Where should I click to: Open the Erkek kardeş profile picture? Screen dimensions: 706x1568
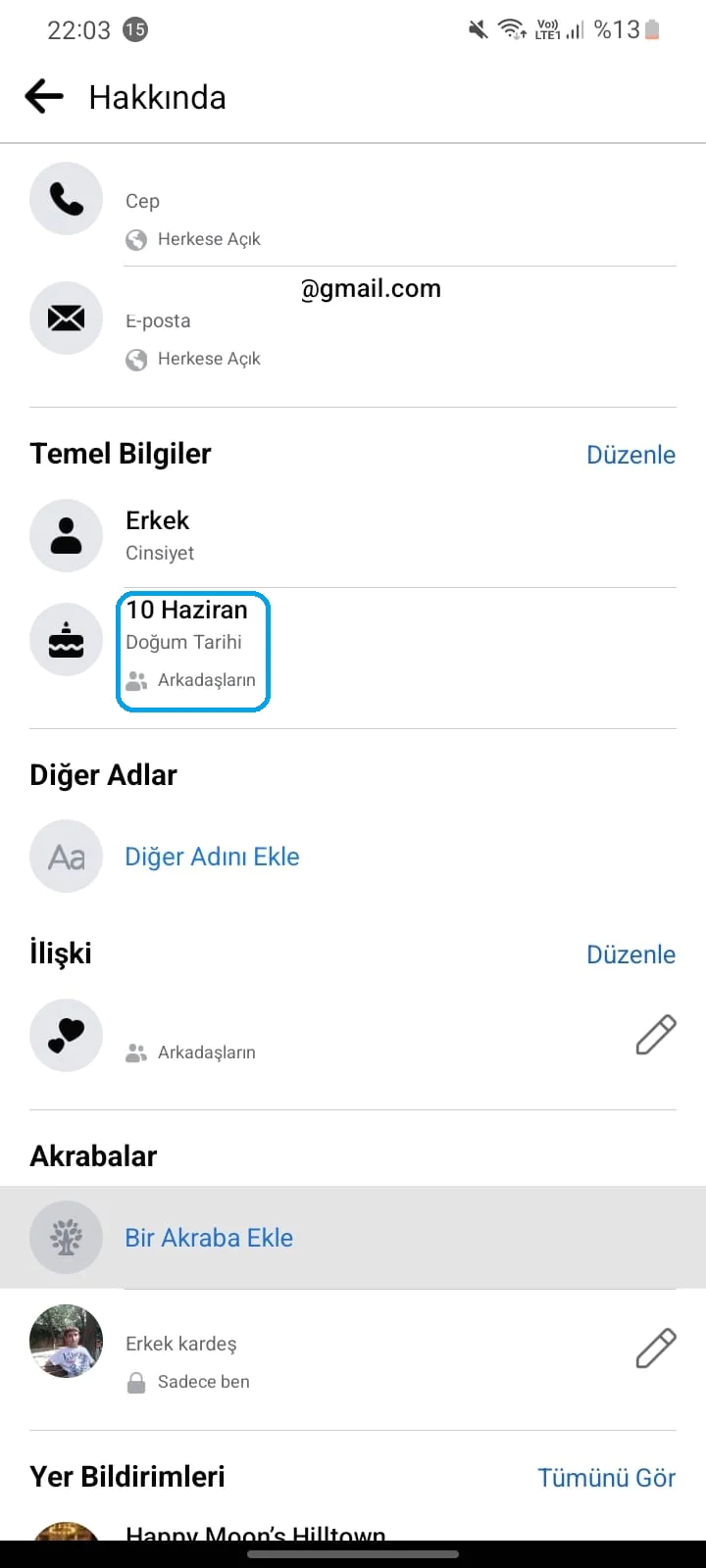coord(66,1341)
